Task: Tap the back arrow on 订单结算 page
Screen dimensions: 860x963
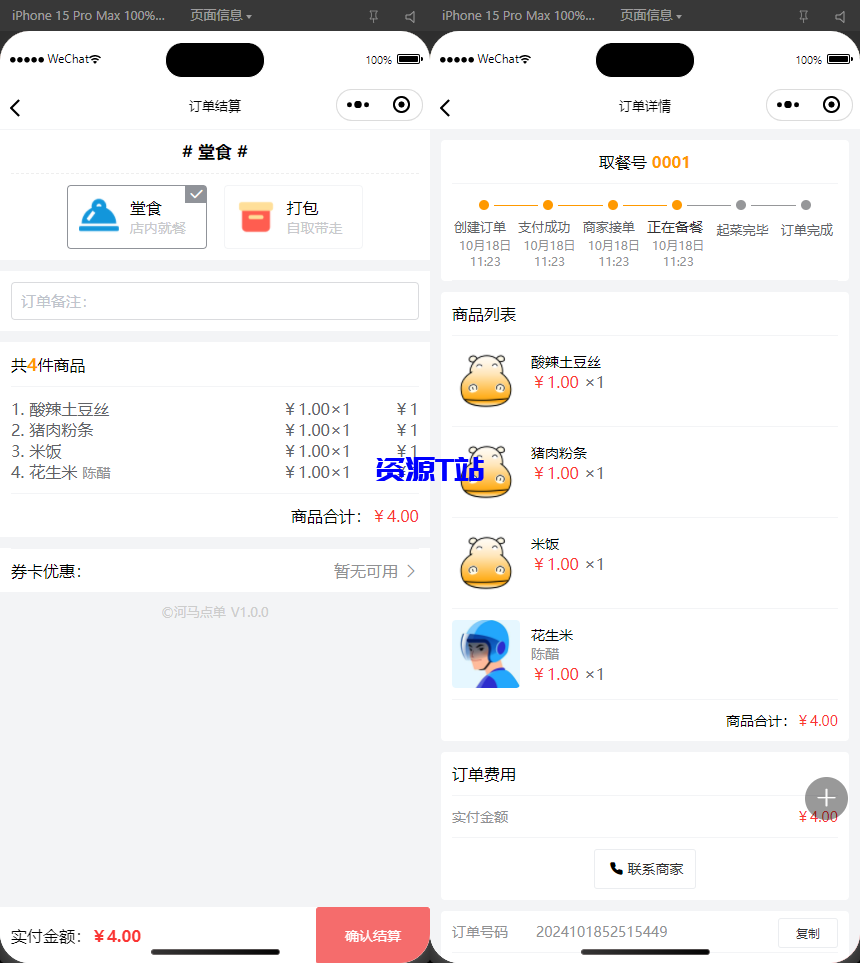Action: [16, 107]
